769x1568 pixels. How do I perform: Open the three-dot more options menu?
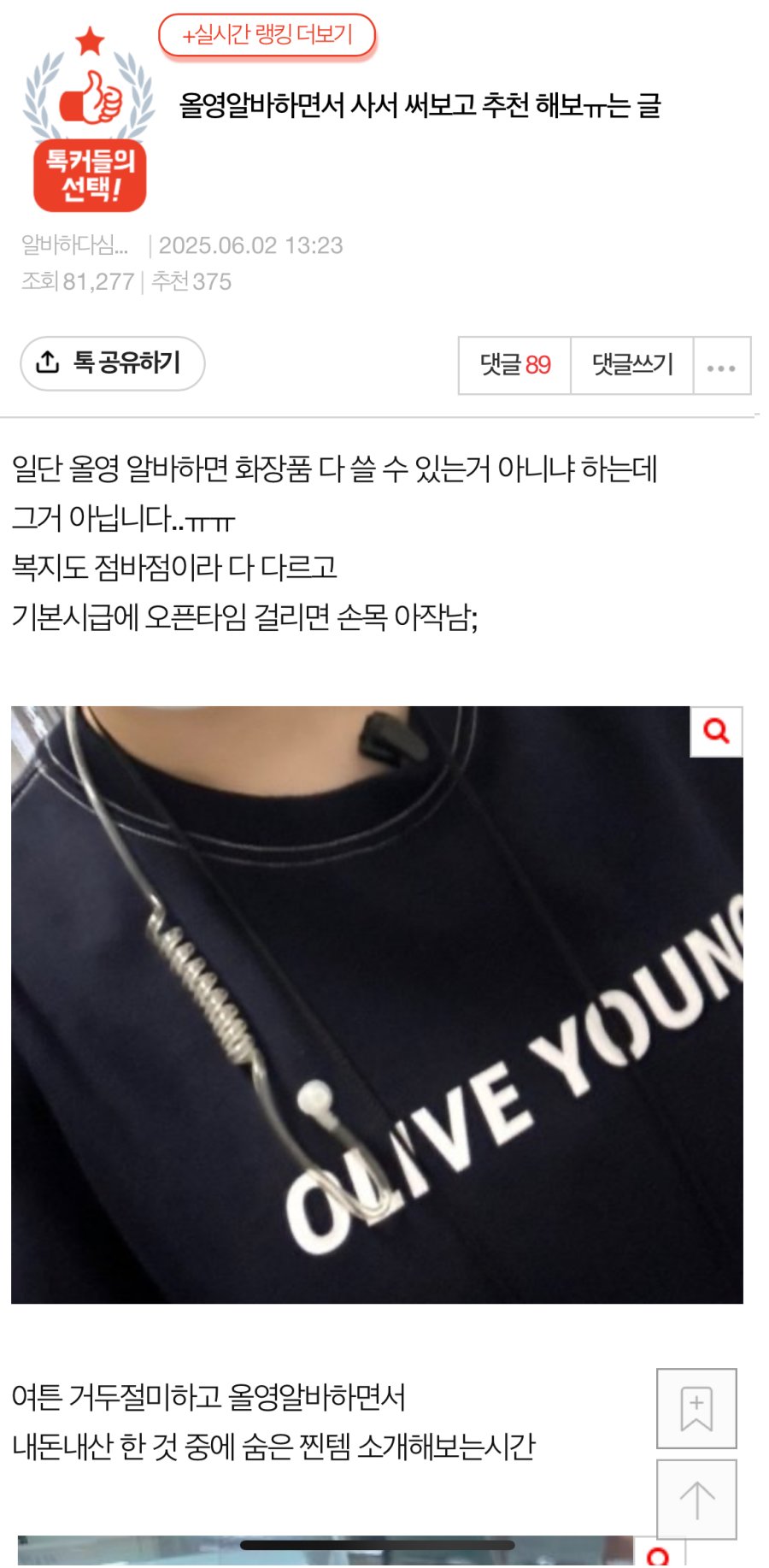pyautogui.click(x=721, y=367)
